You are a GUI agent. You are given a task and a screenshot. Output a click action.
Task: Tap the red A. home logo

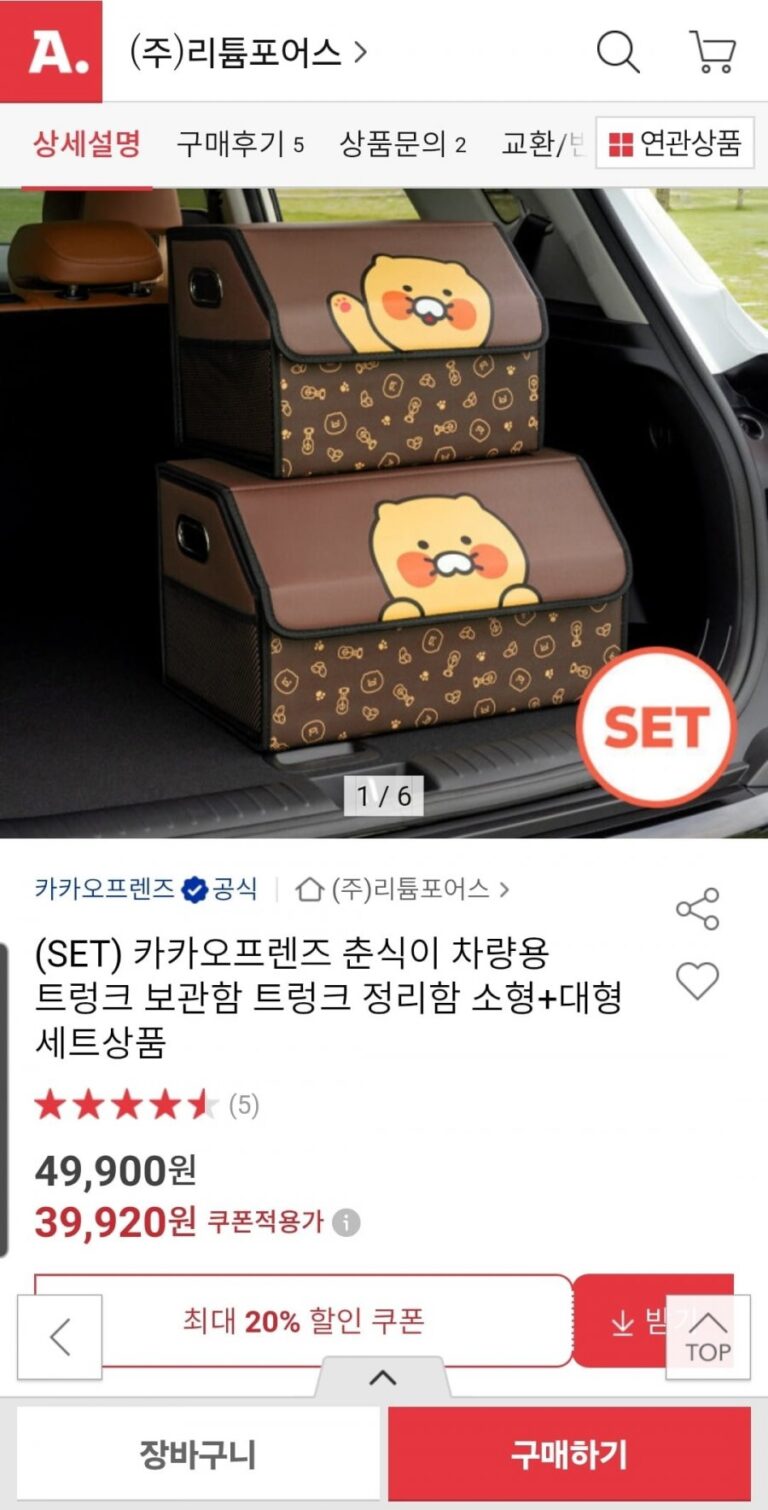click(51, 51)
